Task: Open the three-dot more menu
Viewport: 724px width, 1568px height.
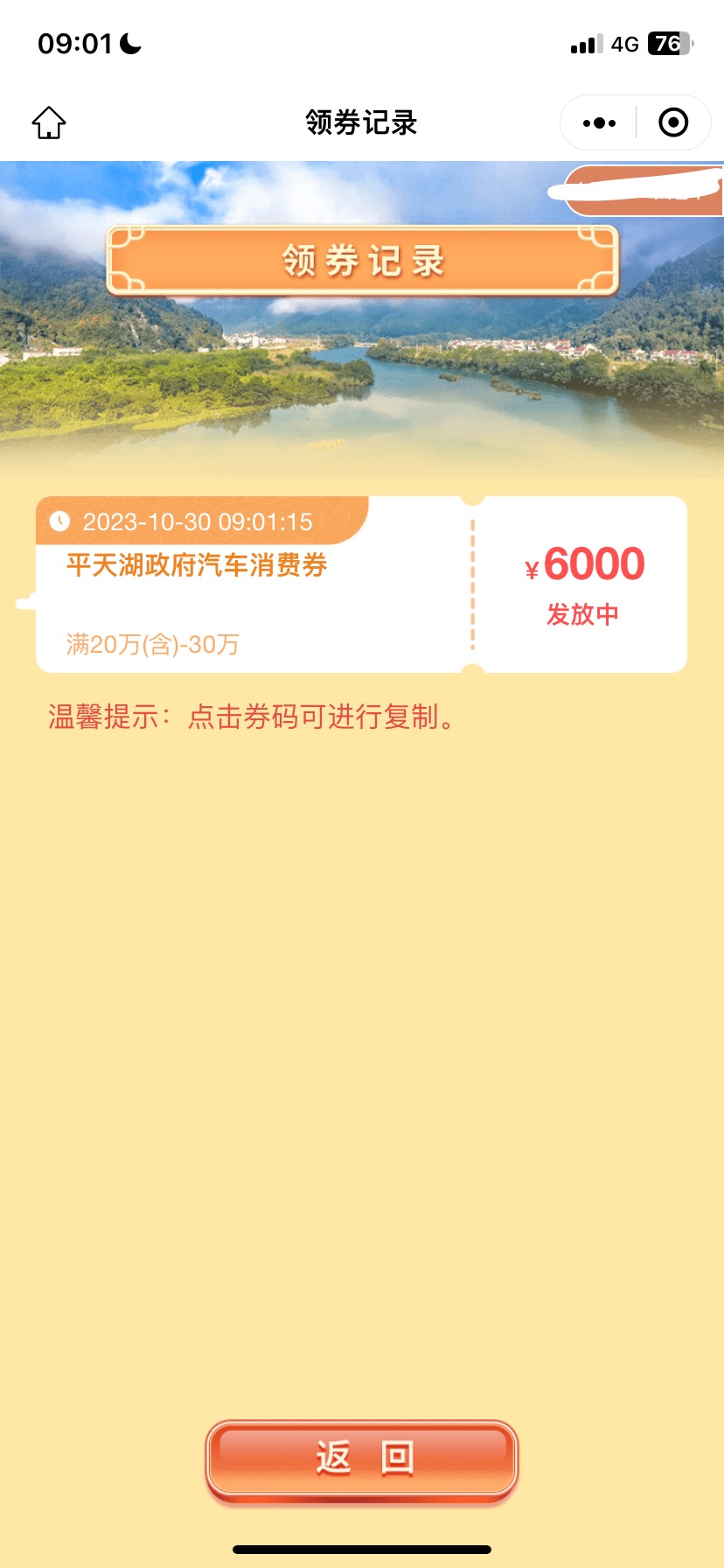Action: click(x=599, y=122)
